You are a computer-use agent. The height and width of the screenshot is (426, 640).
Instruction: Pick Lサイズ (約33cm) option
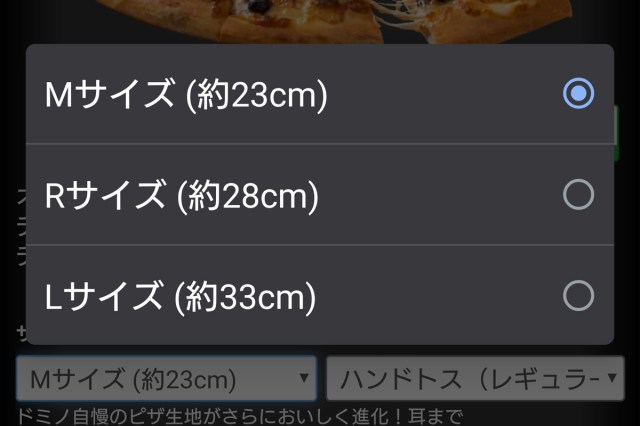tap(319, 296)
